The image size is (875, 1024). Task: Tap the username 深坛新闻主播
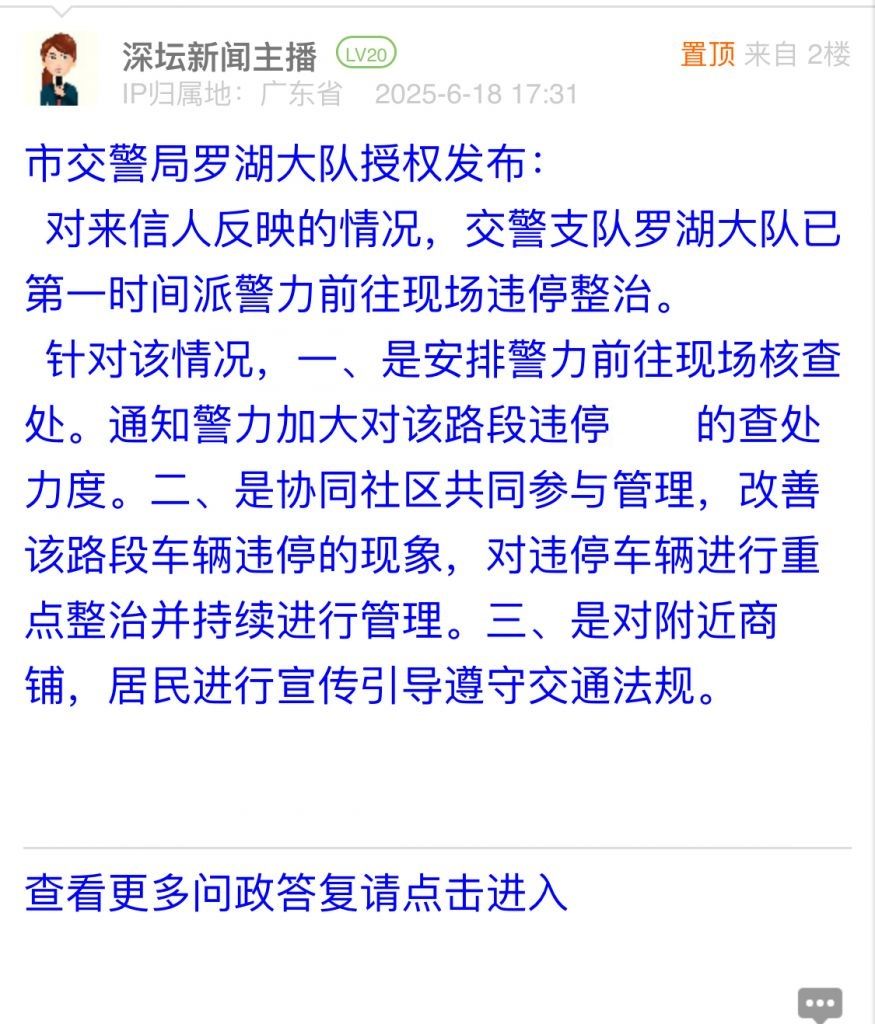tap(220, 56)
